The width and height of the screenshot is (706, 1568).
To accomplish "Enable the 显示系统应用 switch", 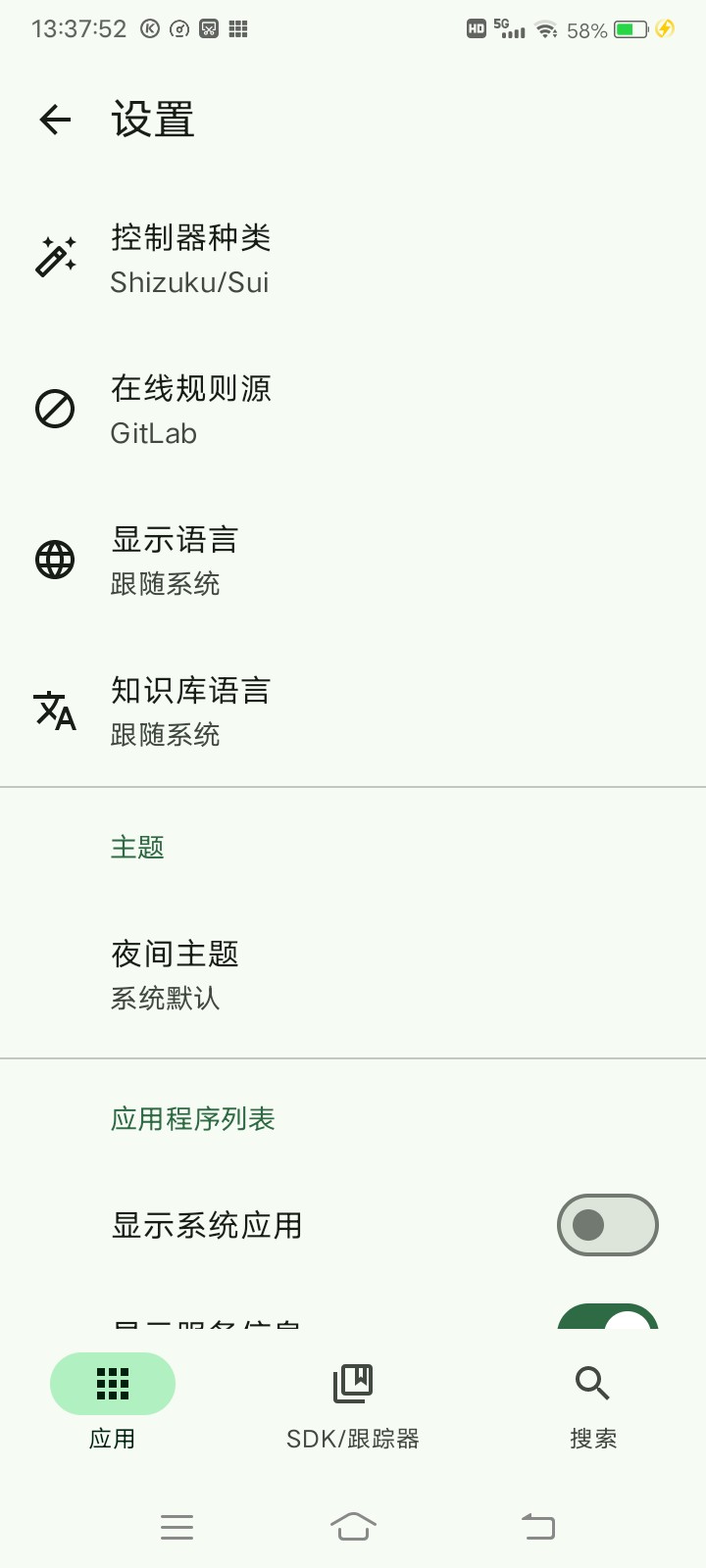I will [607, 1224].
